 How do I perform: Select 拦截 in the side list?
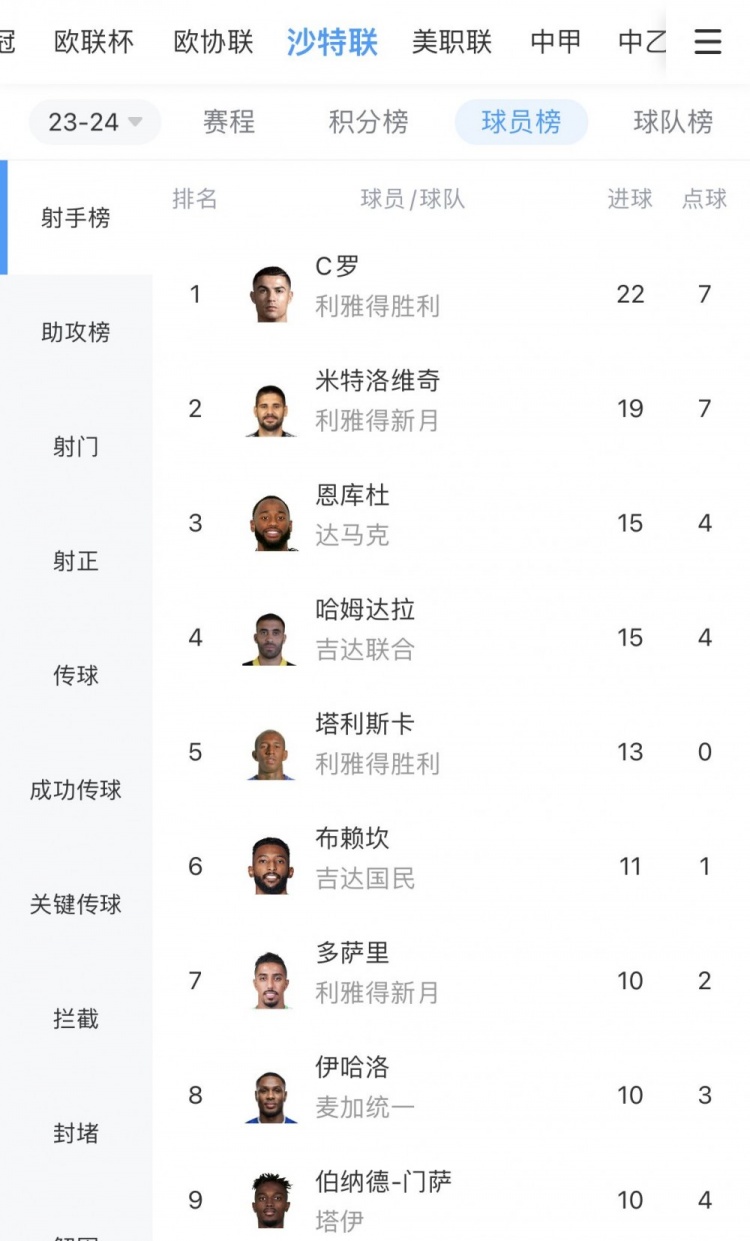tap(76, 1019)
